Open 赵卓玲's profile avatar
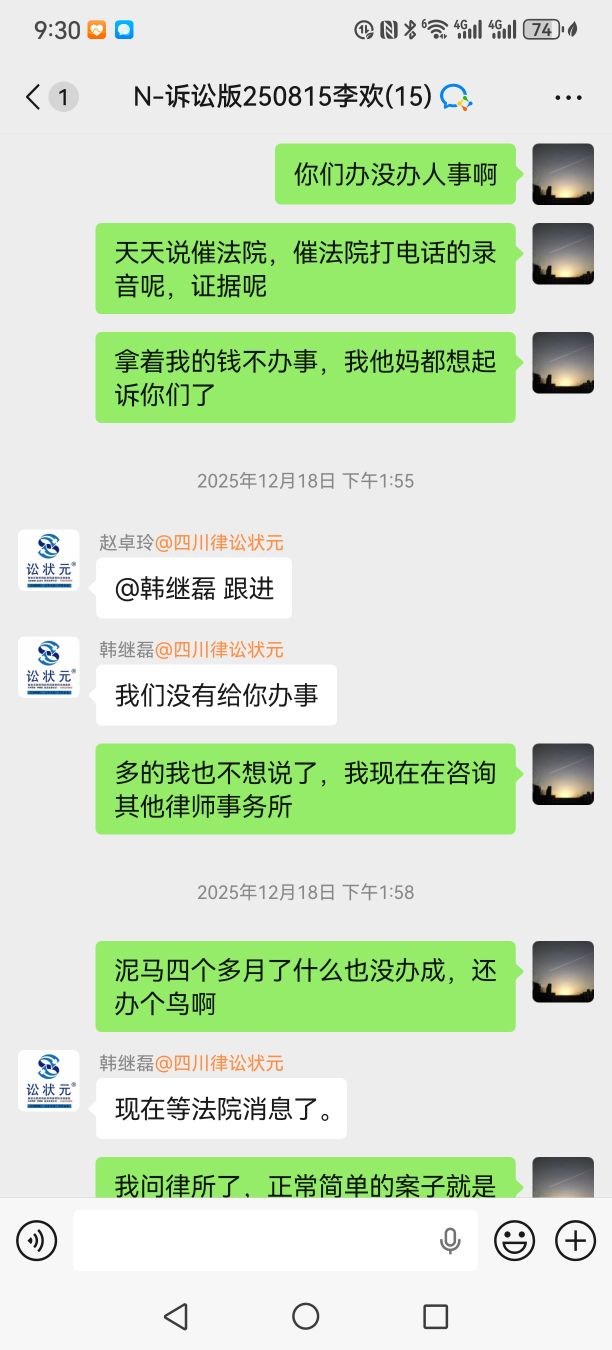This screenshot has width=612, height=1350. [x=48, y=560]
